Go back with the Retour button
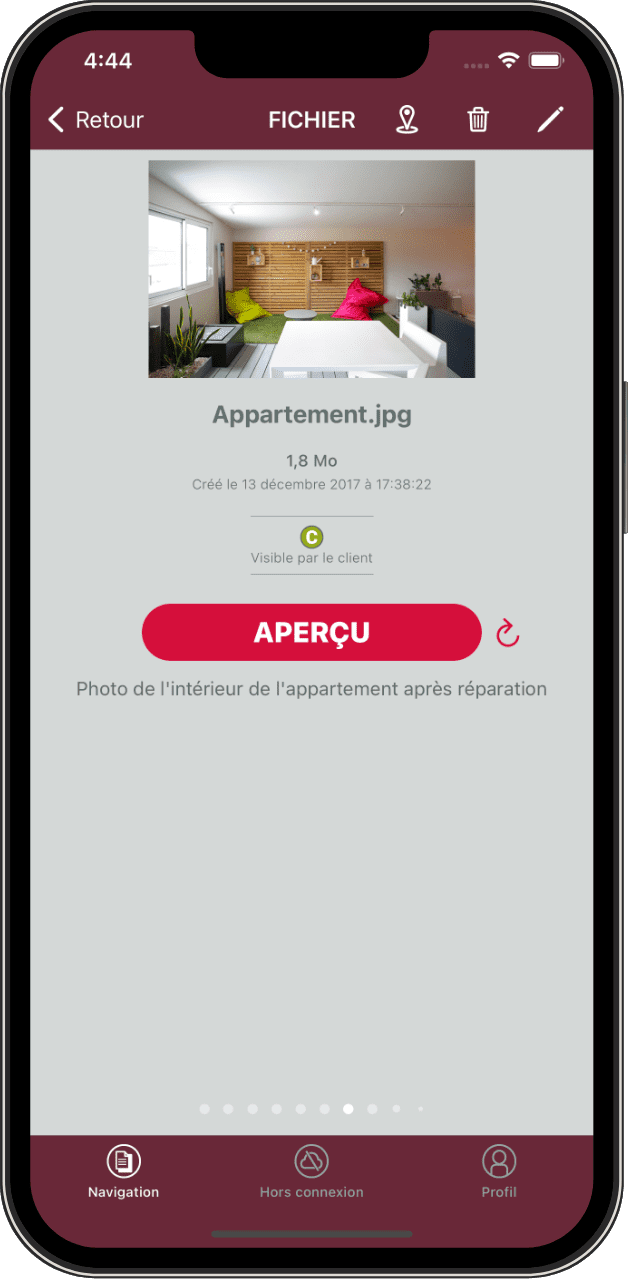Image resolution: width=629 pixels, height=1279 pixels. point(96,120)
